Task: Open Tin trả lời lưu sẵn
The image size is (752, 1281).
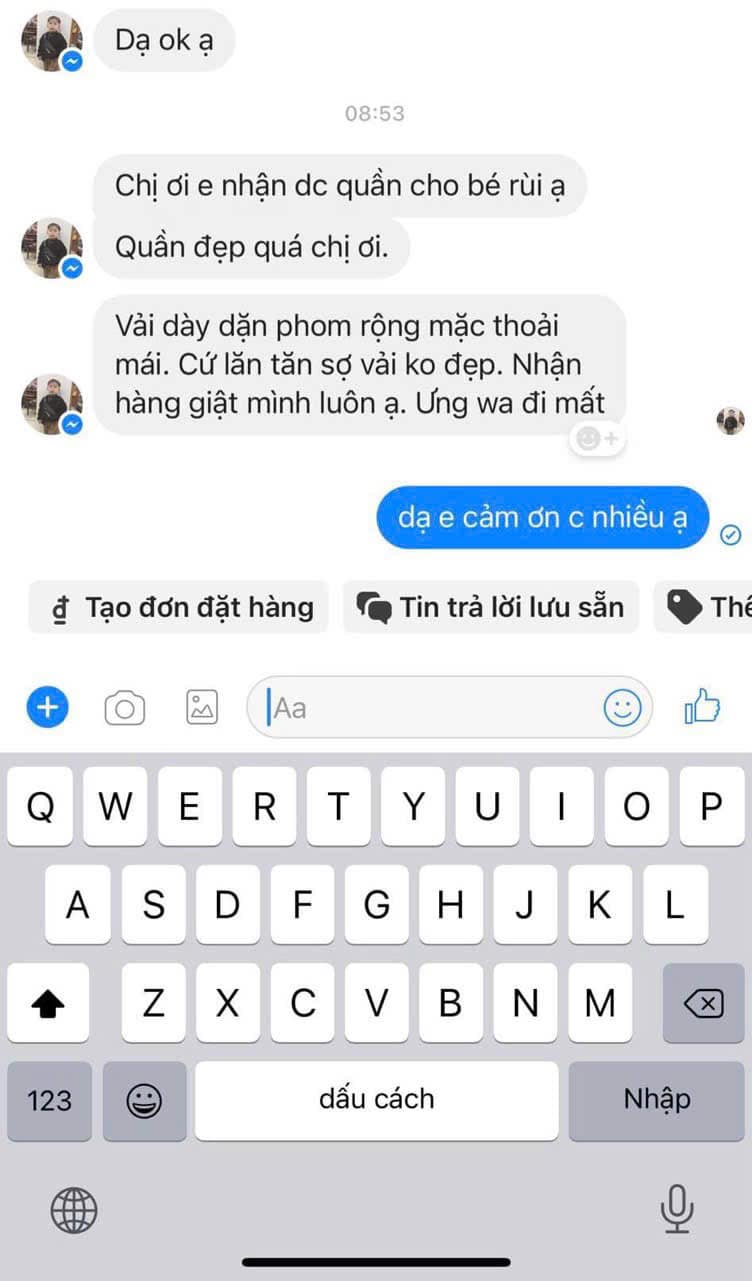Action: (x=491, y=607)
